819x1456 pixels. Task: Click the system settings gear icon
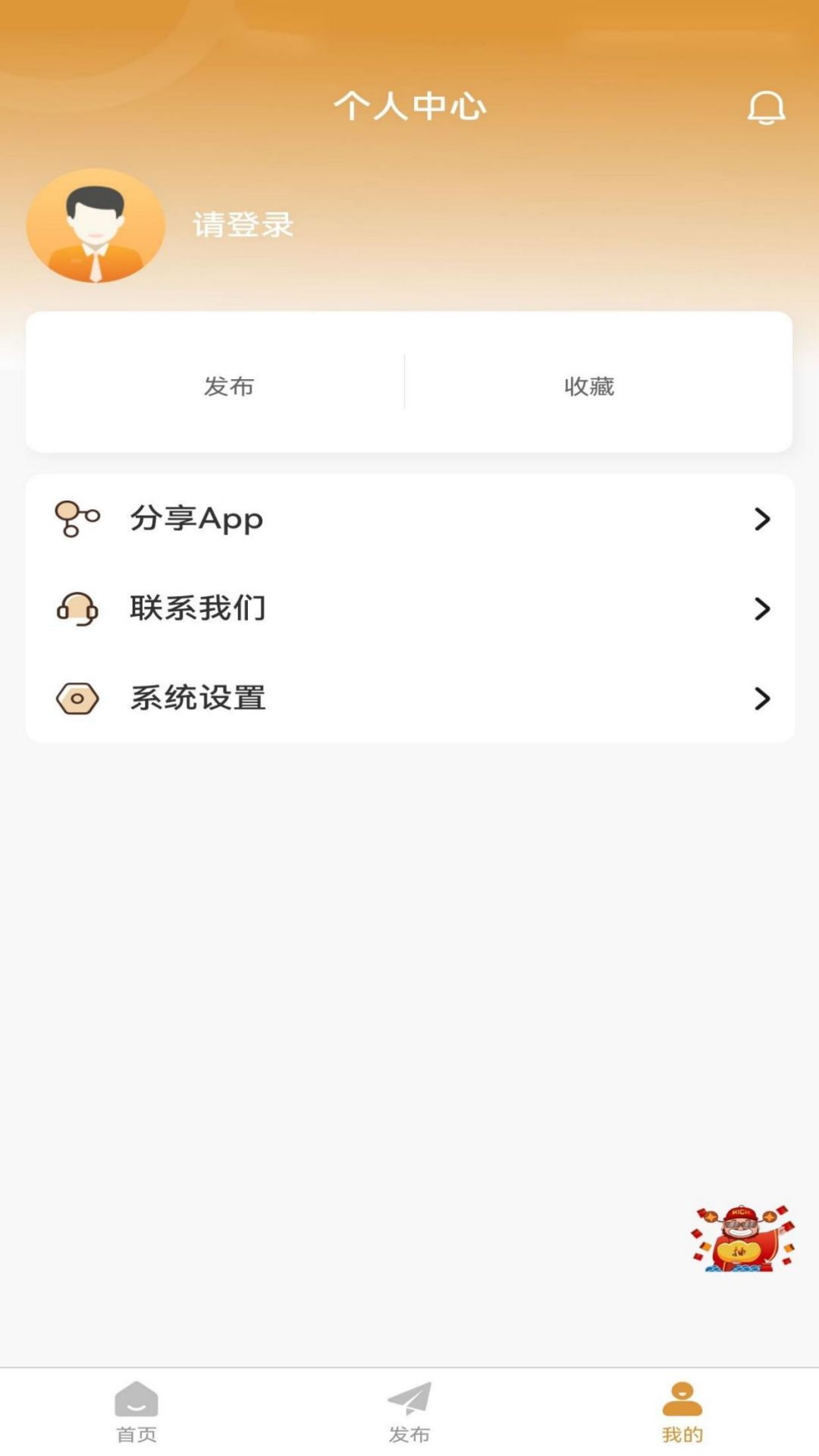click(x=76, y=699)
